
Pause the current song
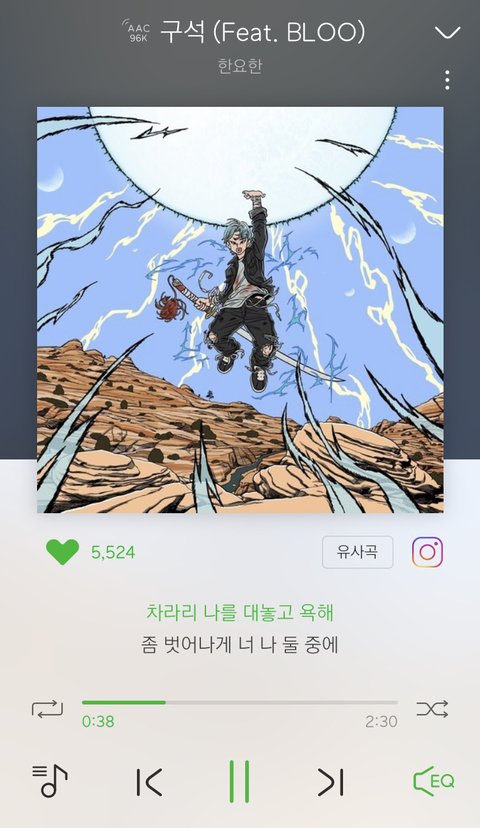239,782
